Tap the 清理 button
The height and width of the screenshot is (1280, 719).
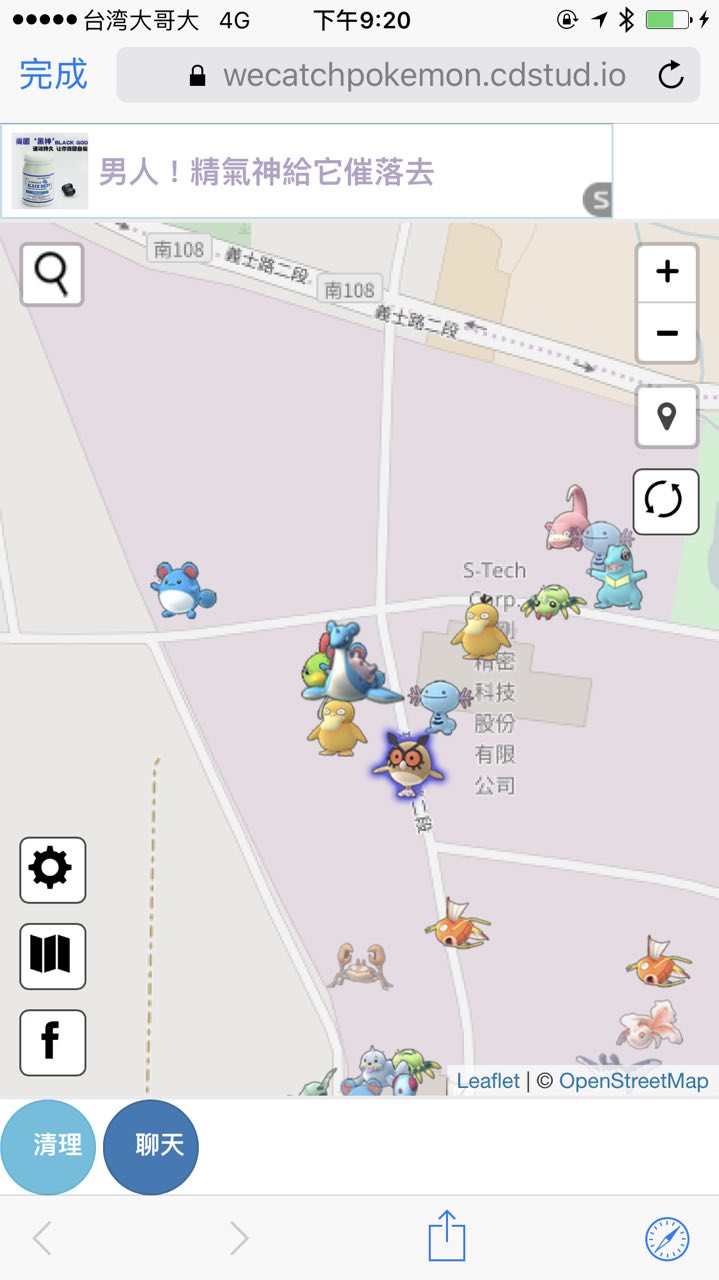point(50,1146)
